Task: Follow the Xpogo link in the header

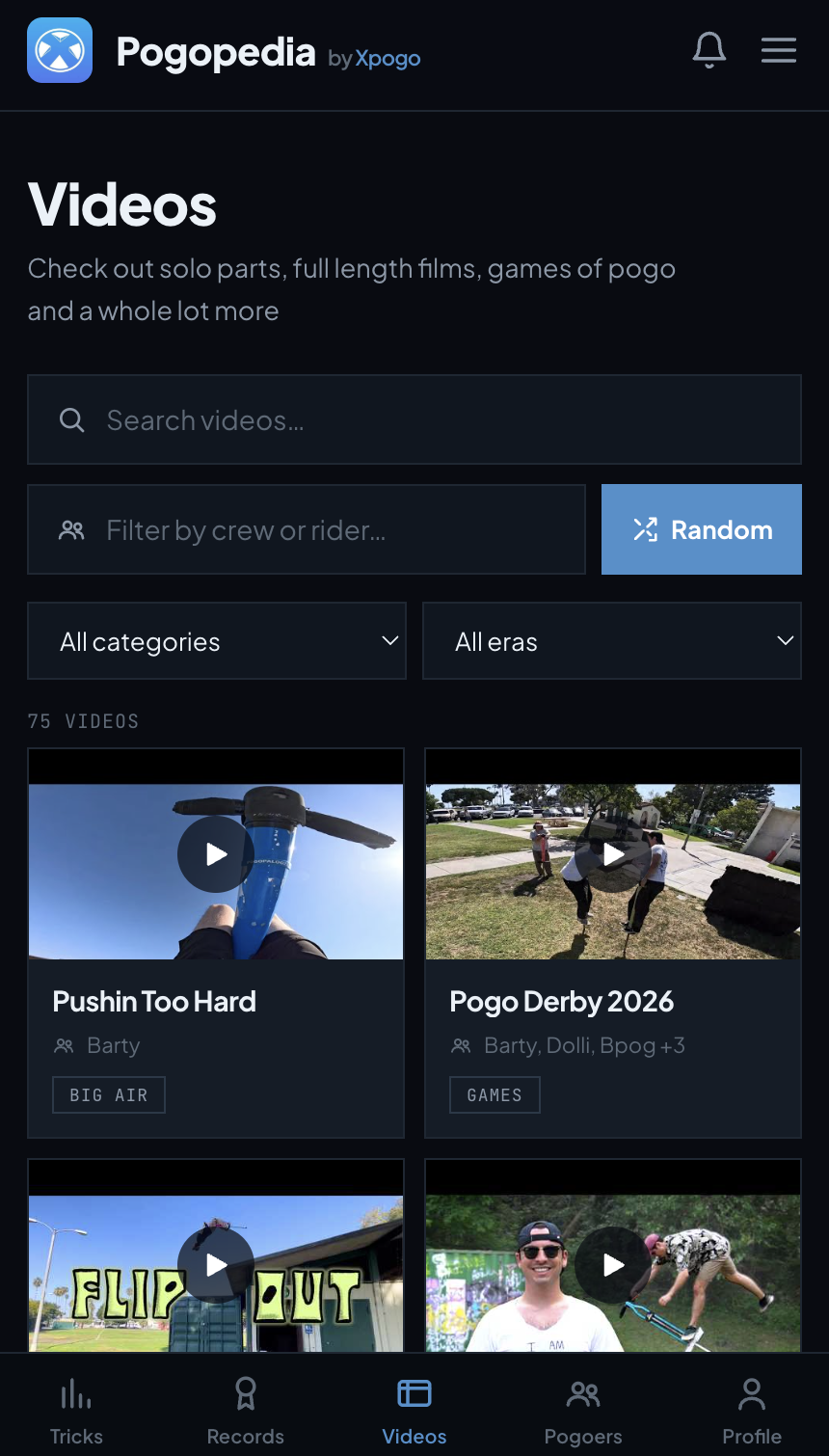Action: point(388,59)
